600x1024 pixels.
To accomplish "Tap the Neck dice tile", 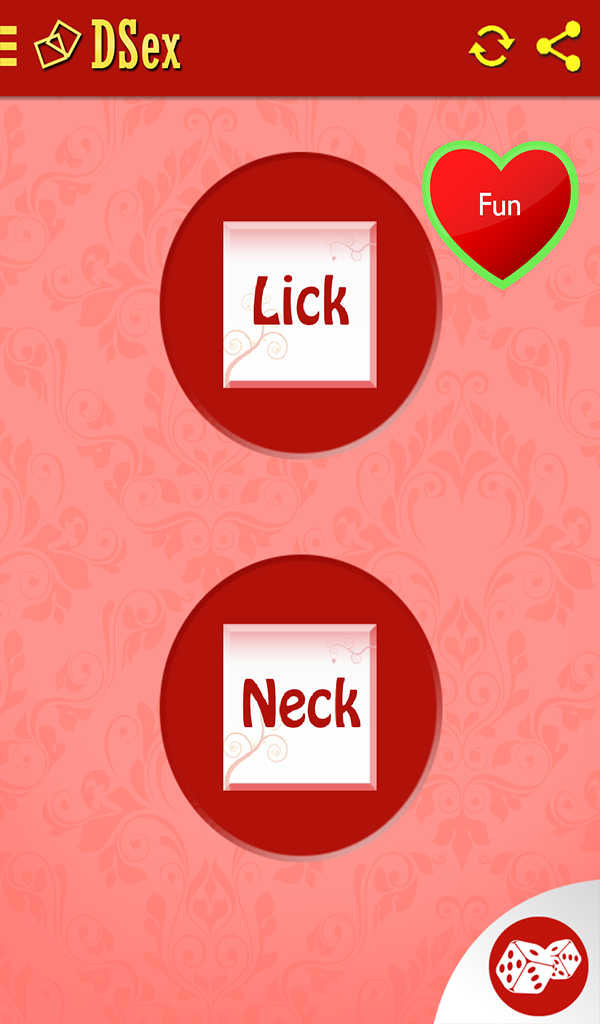I will pyautogui.click(x=300, y=707).
